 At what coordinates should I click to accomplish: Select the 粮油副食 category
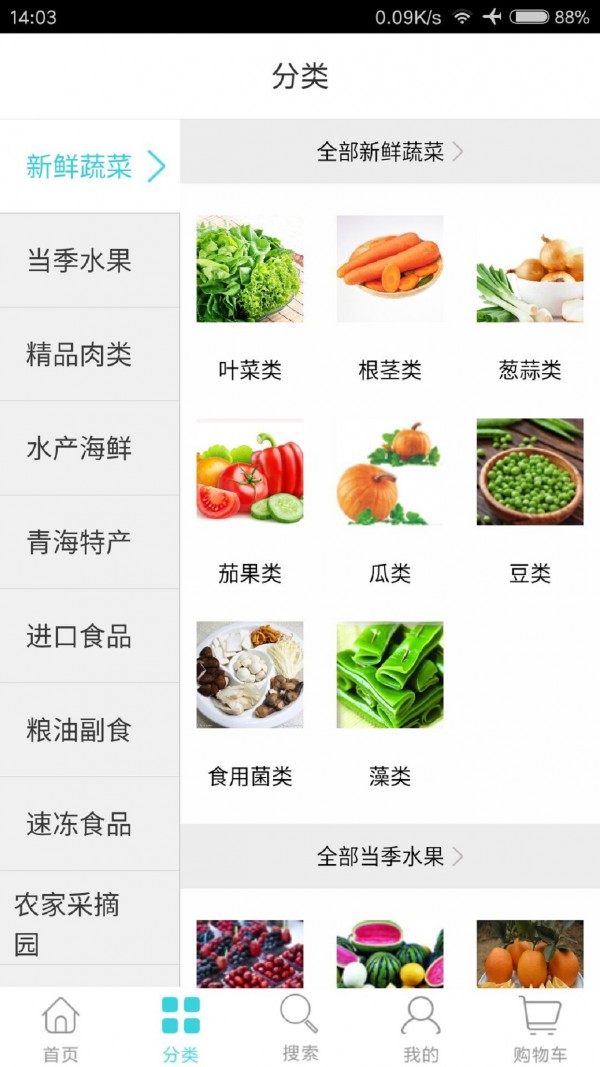pyautogui.click(x=80, y=730)
